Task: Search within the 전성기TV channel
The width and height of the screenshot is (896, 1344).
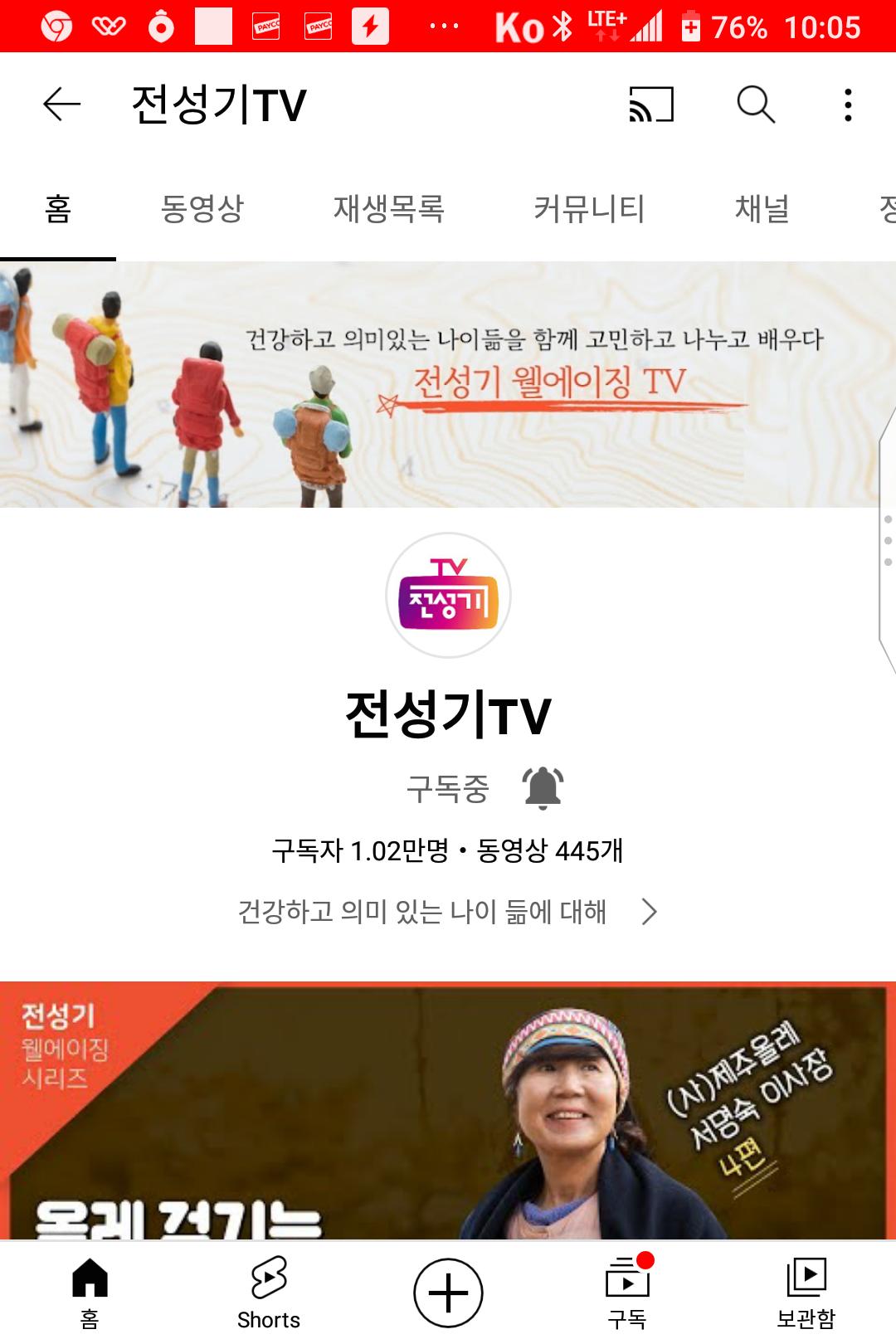Action: tap(756, 105)
